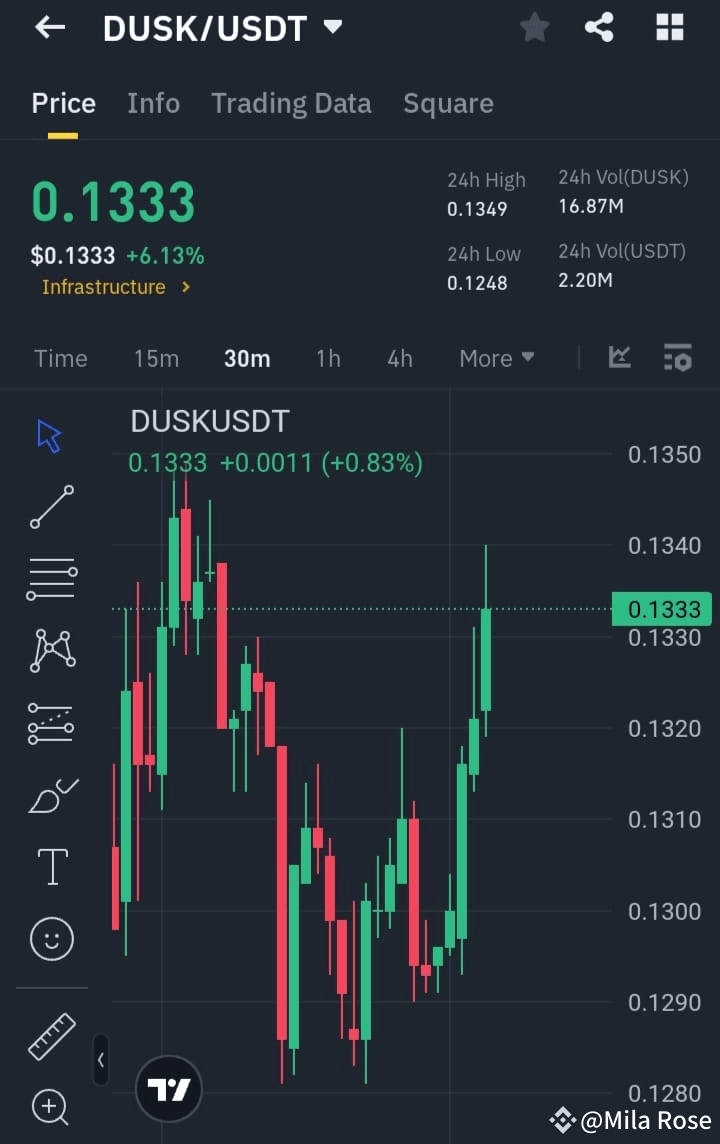Open the indicators settings icon
The height and width of the screenshot is (1144, 720).
[677, 357]
